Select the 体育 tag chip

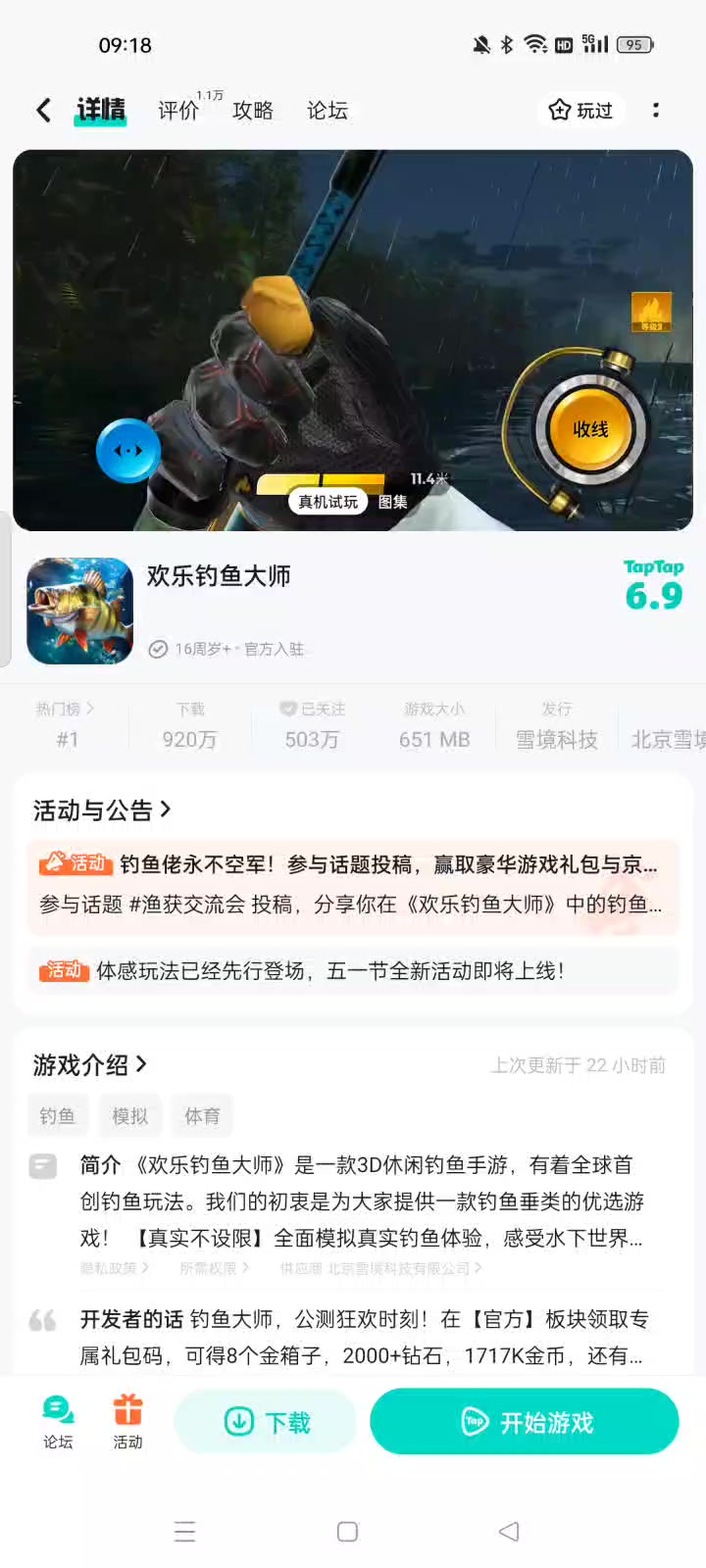202,1116
